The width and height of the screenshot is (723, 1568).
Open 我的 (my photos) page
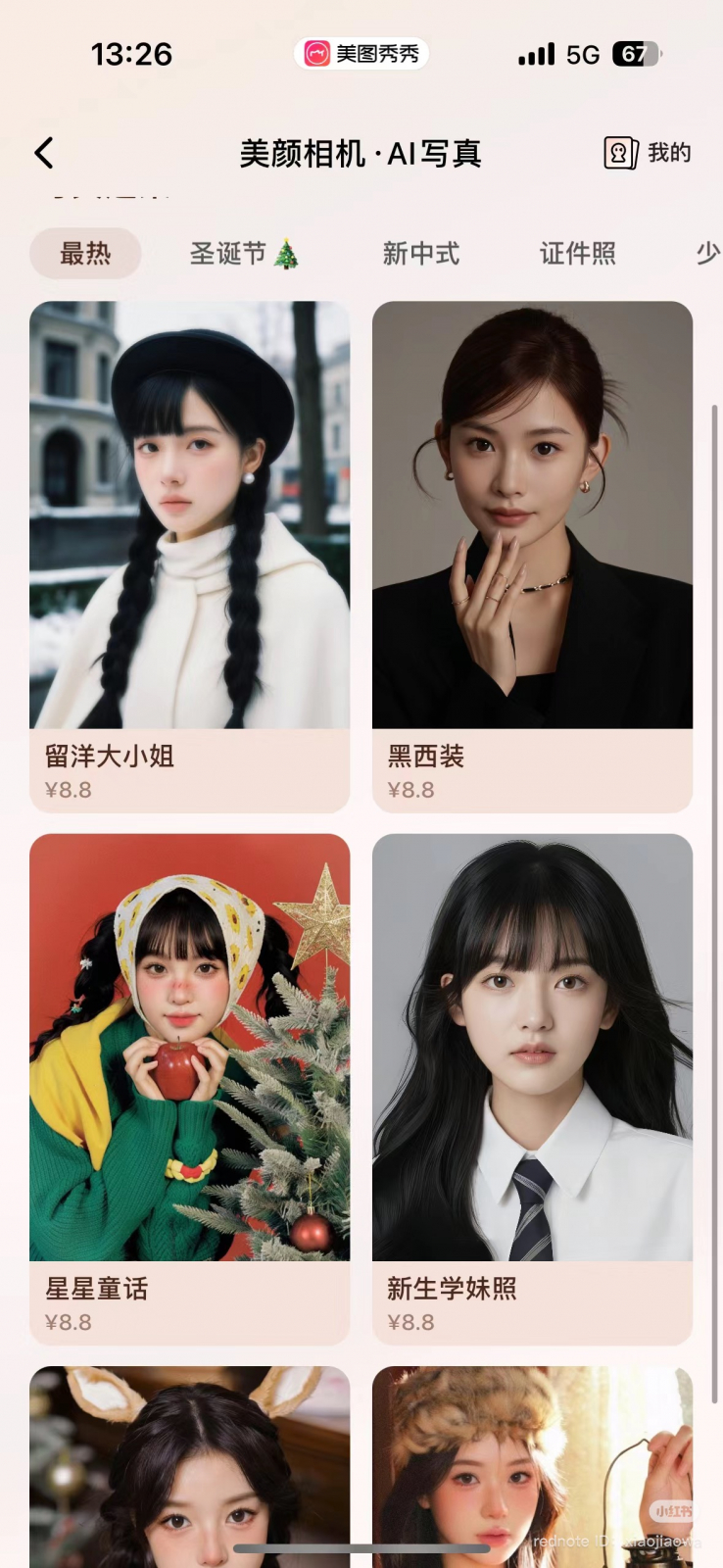(x=649, y=153)
